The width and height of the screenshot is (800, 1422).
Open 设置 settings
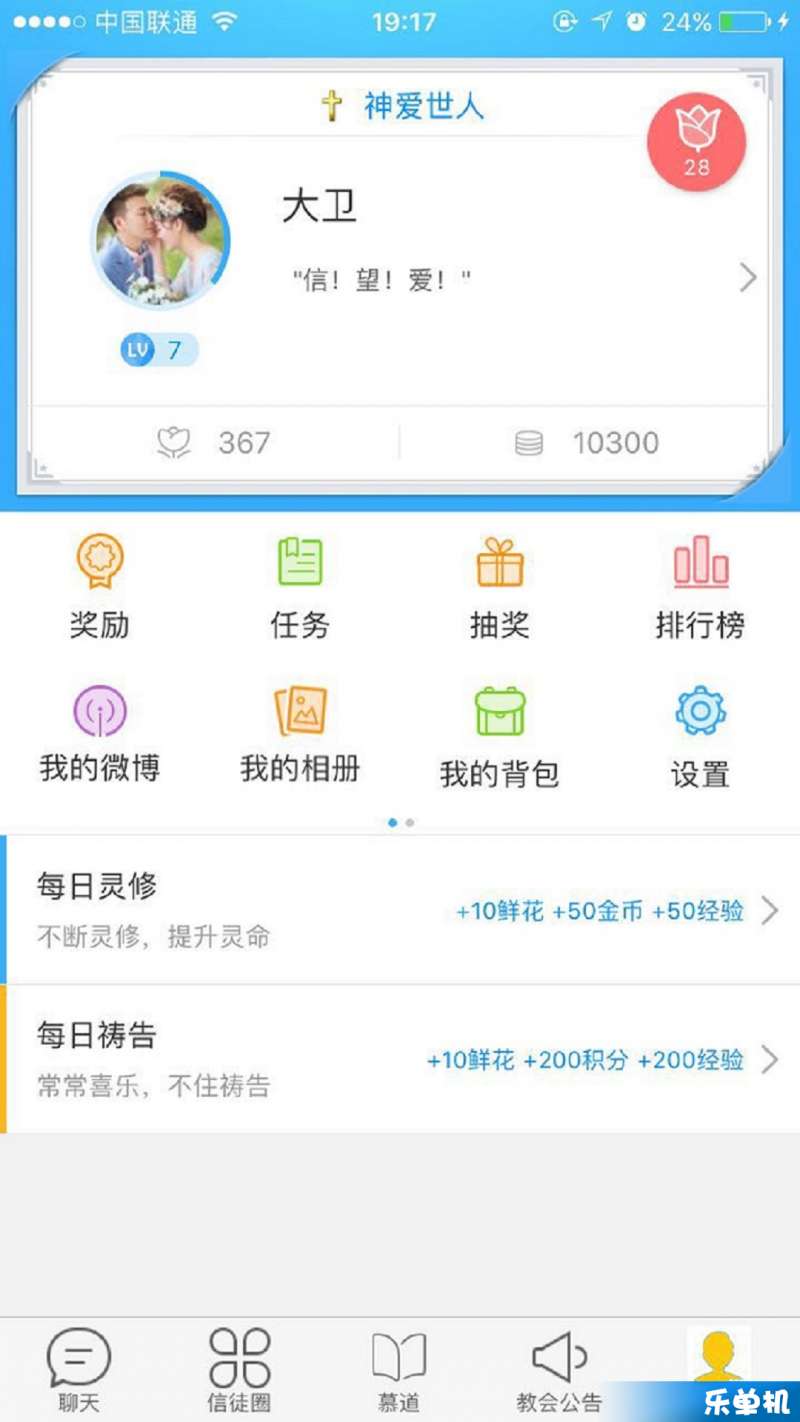coord(700,735)
